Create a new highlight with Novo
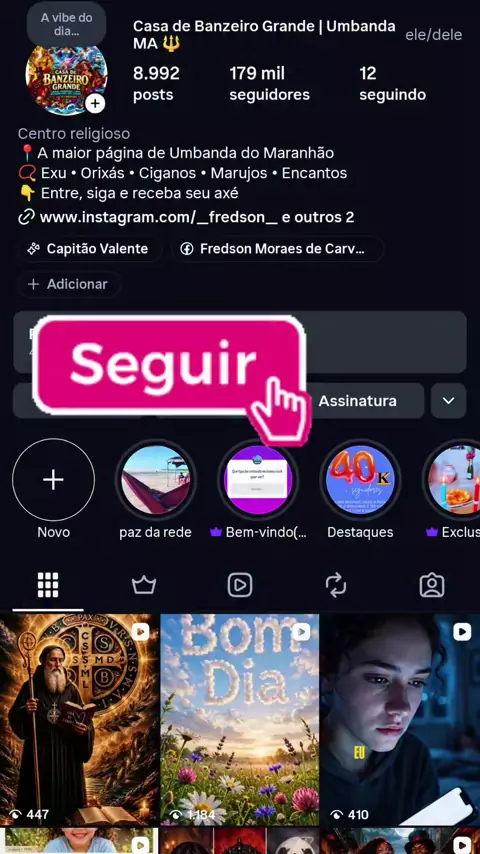This screenshot has height=854, width=480. coord(53,489)
